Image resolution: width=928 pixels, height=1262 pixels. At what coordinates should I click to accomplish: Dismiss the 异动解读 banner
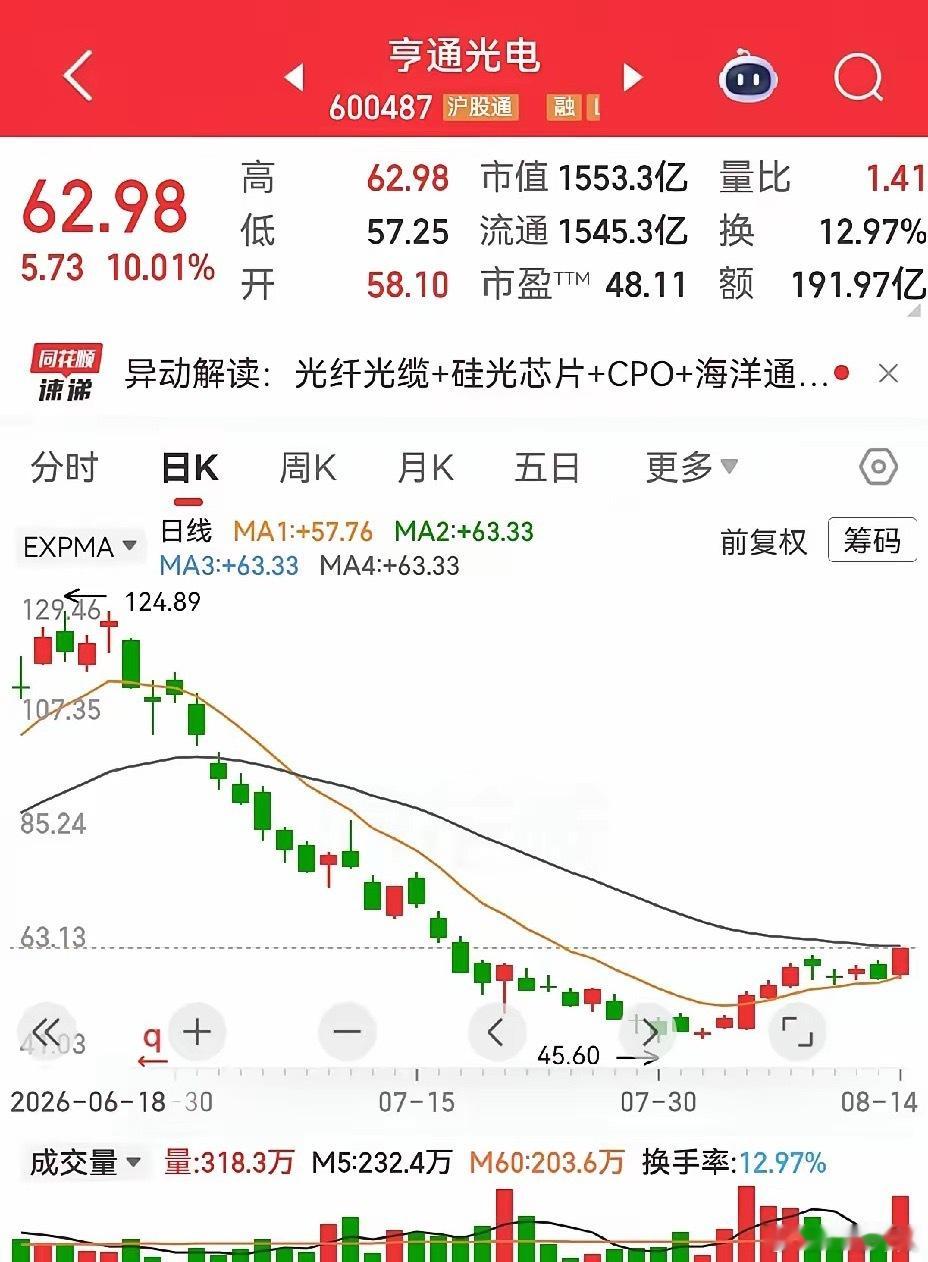(x=888, y=374)
